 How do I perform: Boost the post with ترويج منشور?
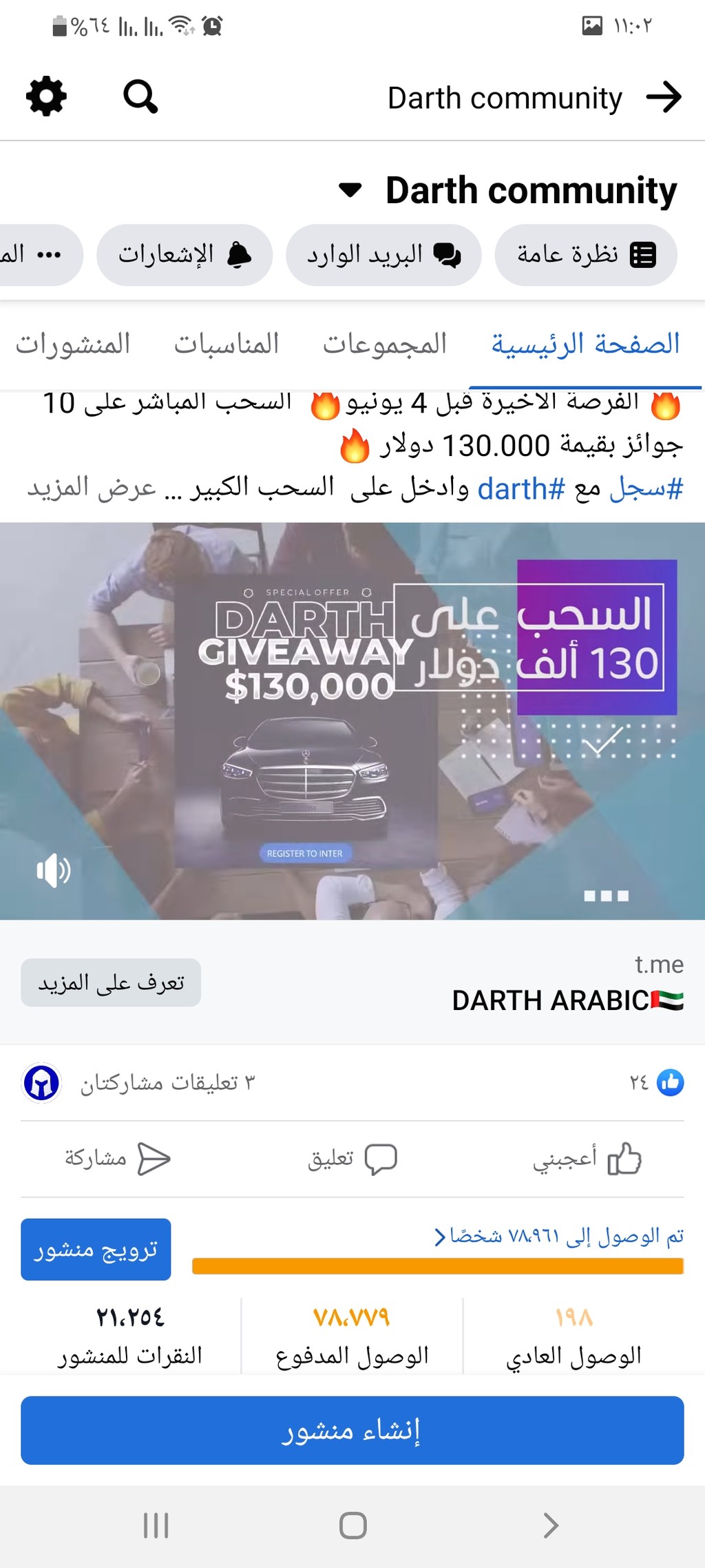pyautogui.click(x=96, y=1250)
